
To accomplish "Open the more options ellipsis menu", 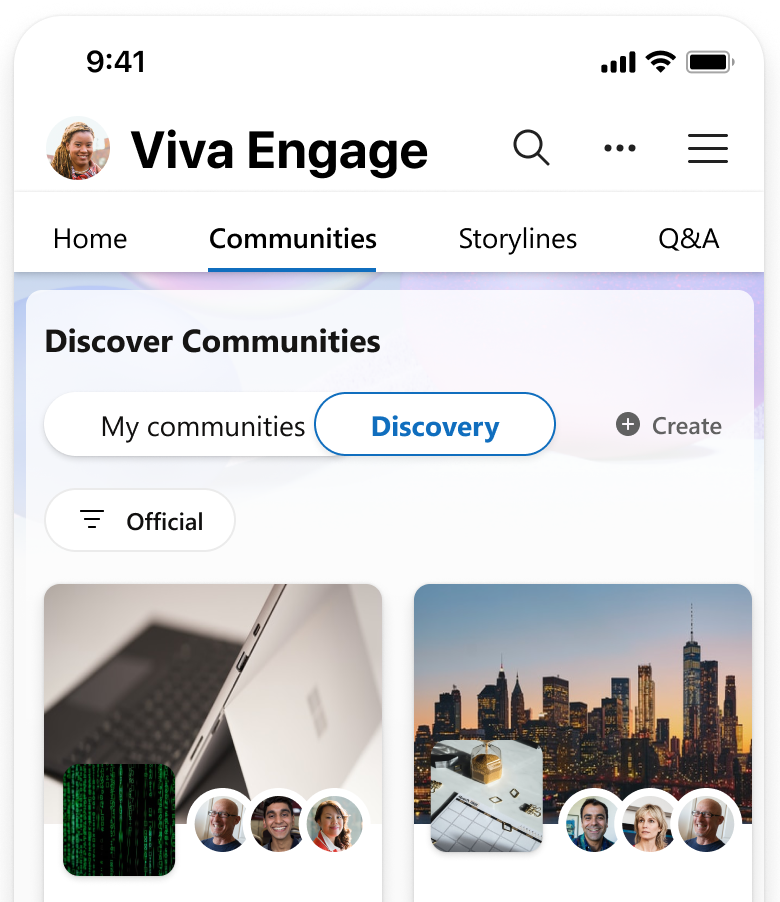I will [x=620, y=147].
